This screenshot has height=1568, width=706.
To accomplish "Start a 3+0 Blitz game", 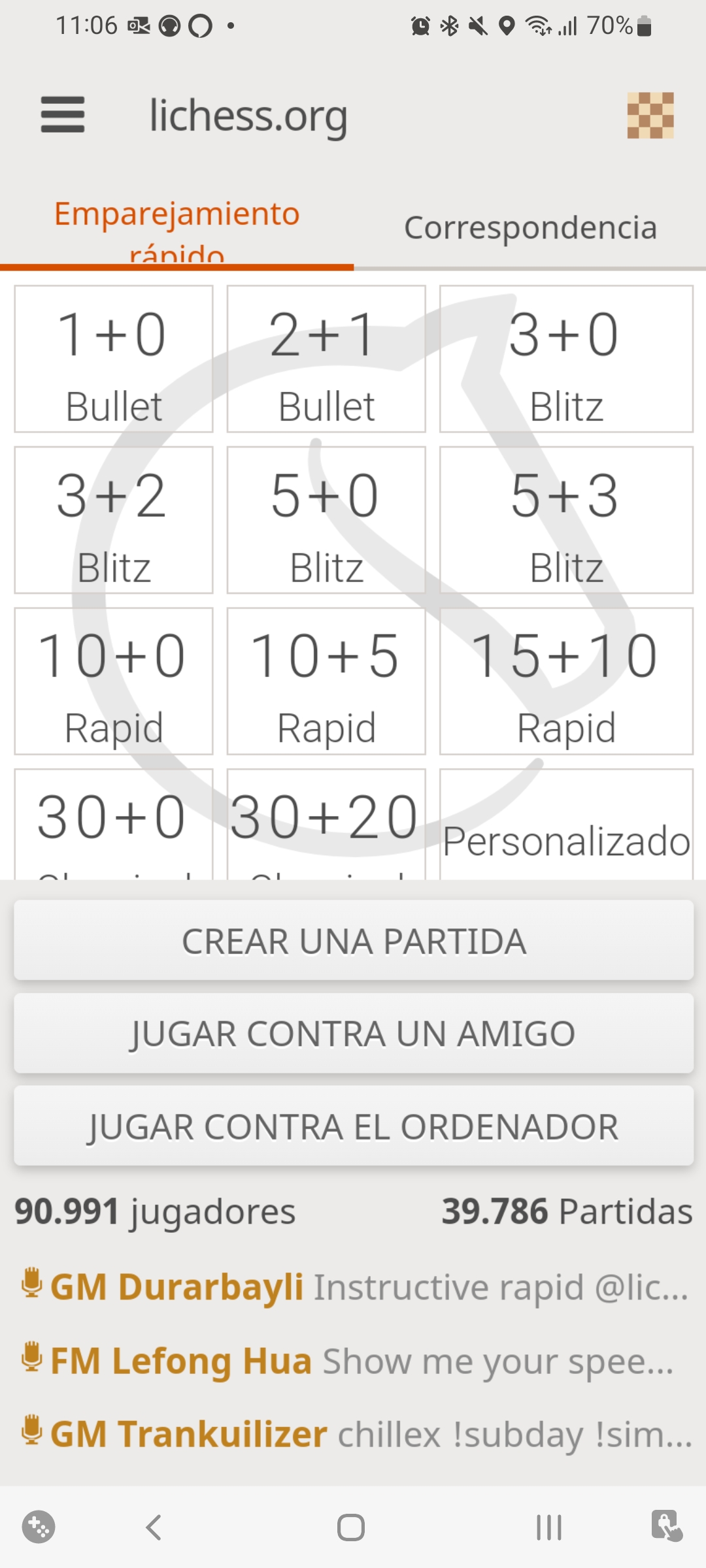I will click(566, 359).
